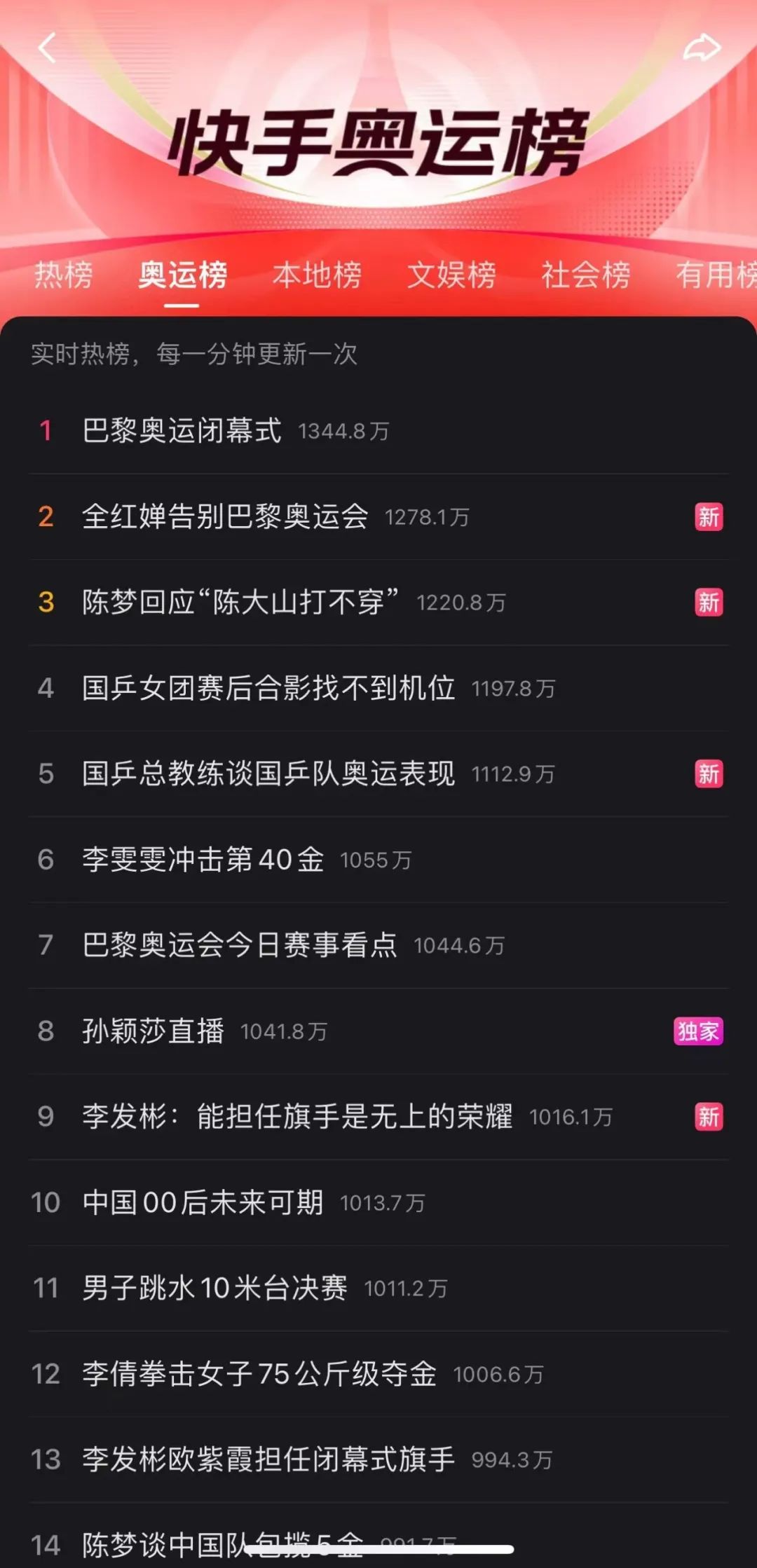Open topic 李倩拳击女子75公斤级夺金

pos(259,1374)
